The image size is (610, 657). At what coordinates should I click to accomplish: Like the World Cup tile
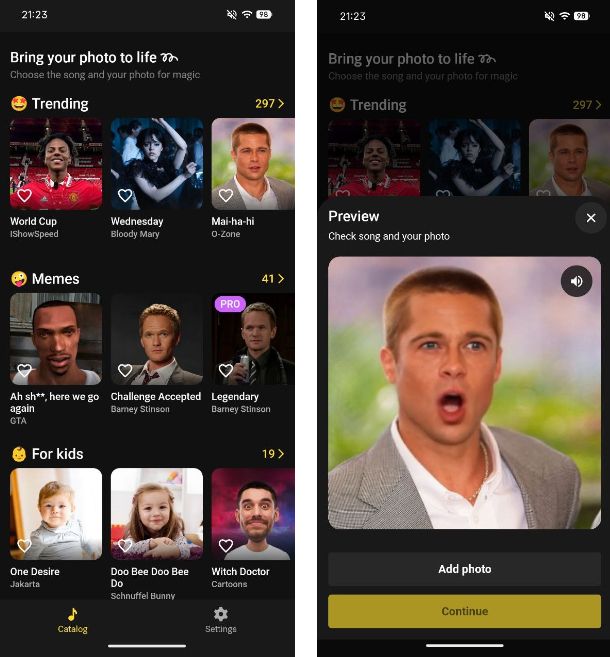(x=24, y=196)
